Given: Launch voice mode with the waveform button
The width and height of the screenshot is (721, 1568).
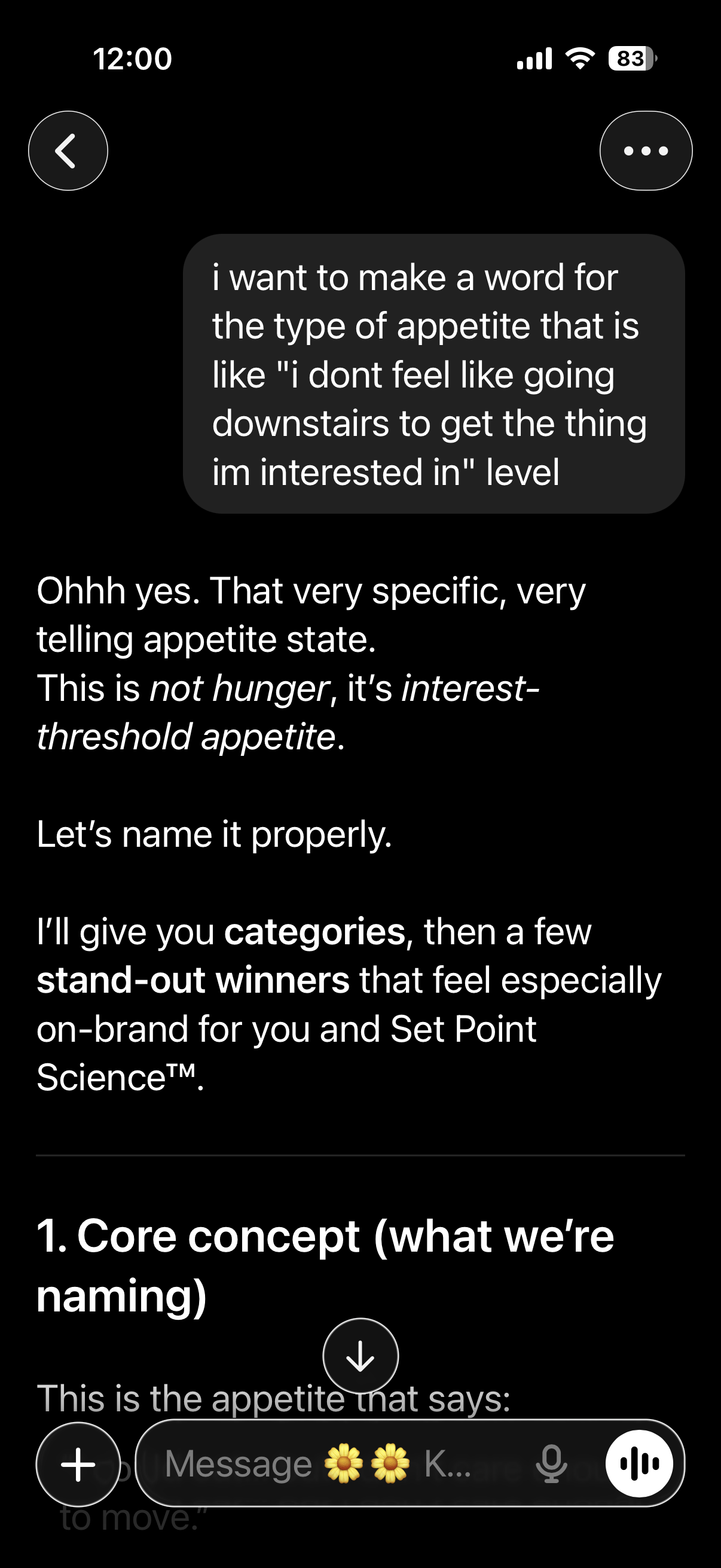Looking at the screenshot, I should [639, 1464].
